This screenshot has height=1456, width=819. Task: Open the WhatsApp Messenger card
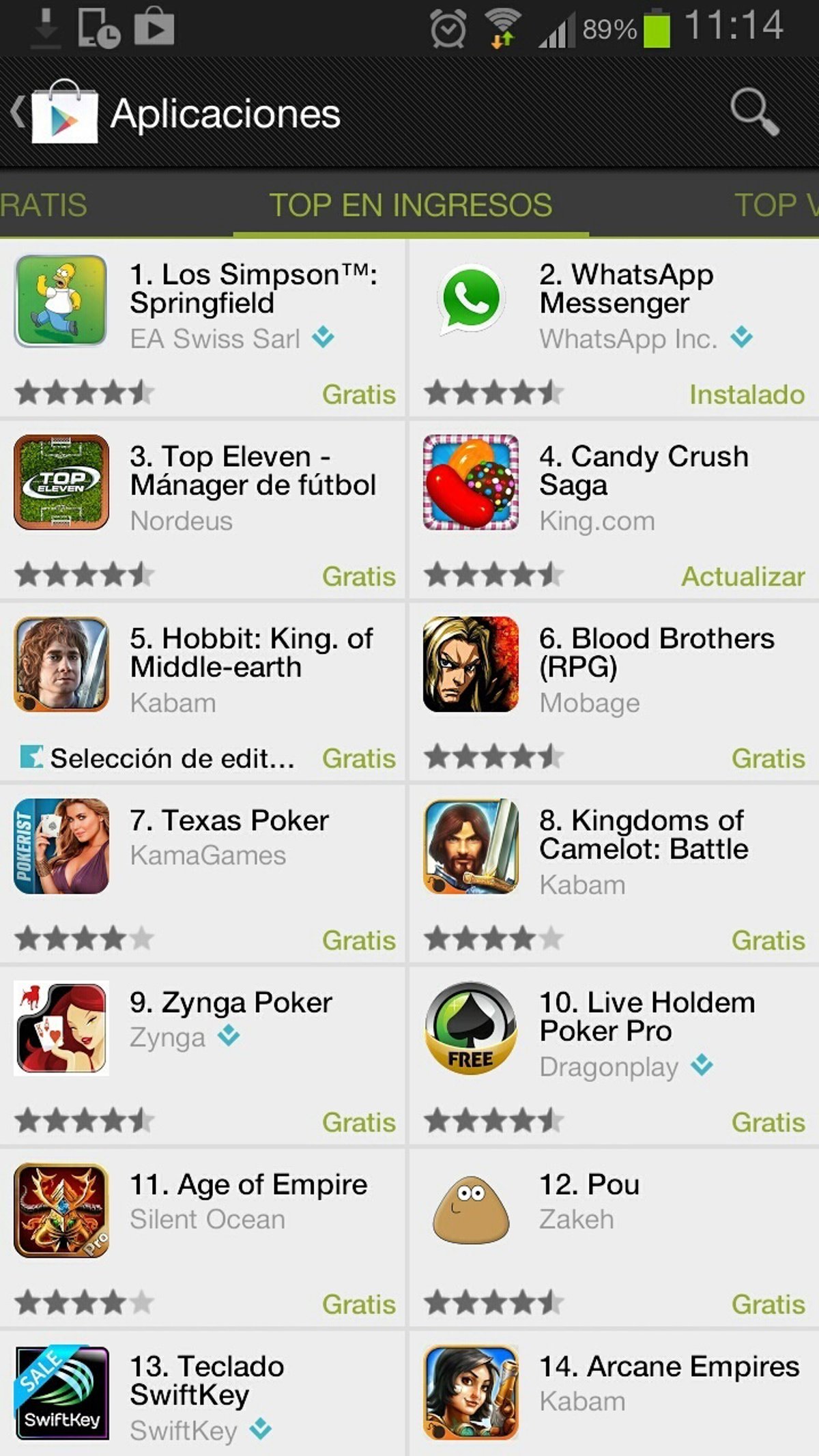(613, 328)
